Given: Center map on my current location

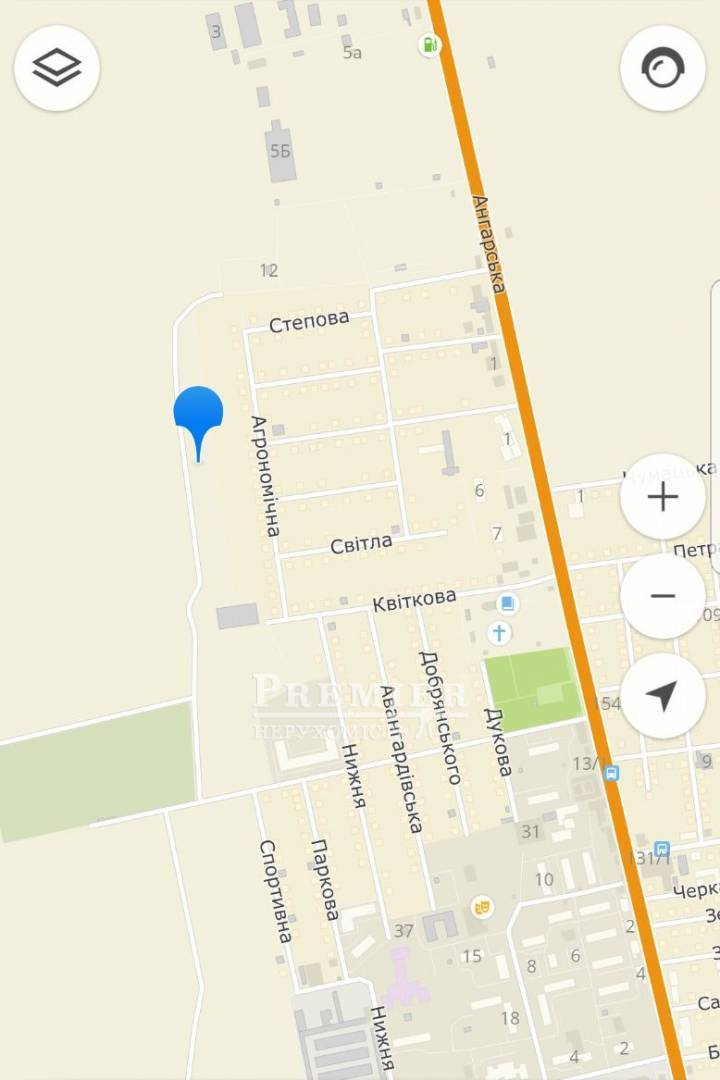Looking at the screenshot, I should pos(662,696).
